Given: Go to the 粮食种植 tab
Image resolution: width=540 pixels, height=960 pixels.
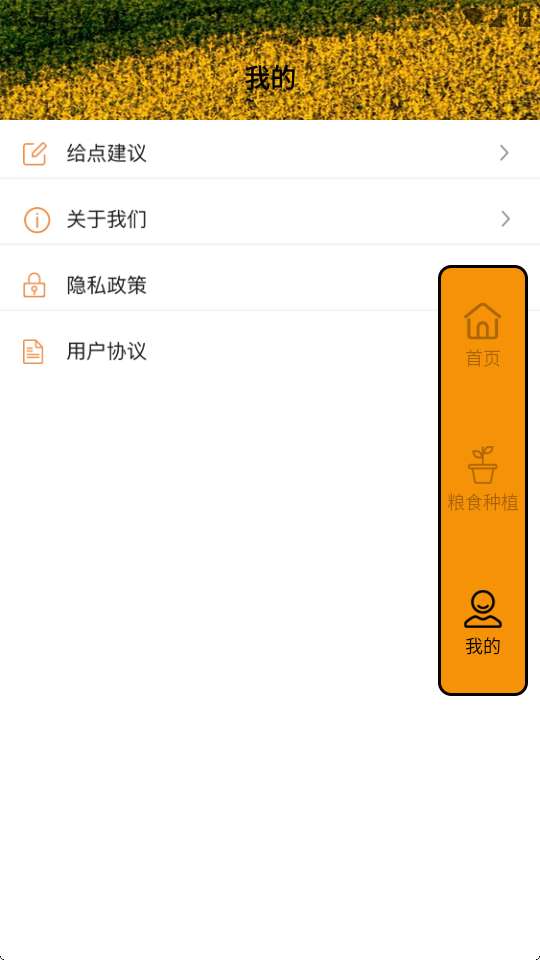Looking at the screenshot, I should [x=482, y=479].
